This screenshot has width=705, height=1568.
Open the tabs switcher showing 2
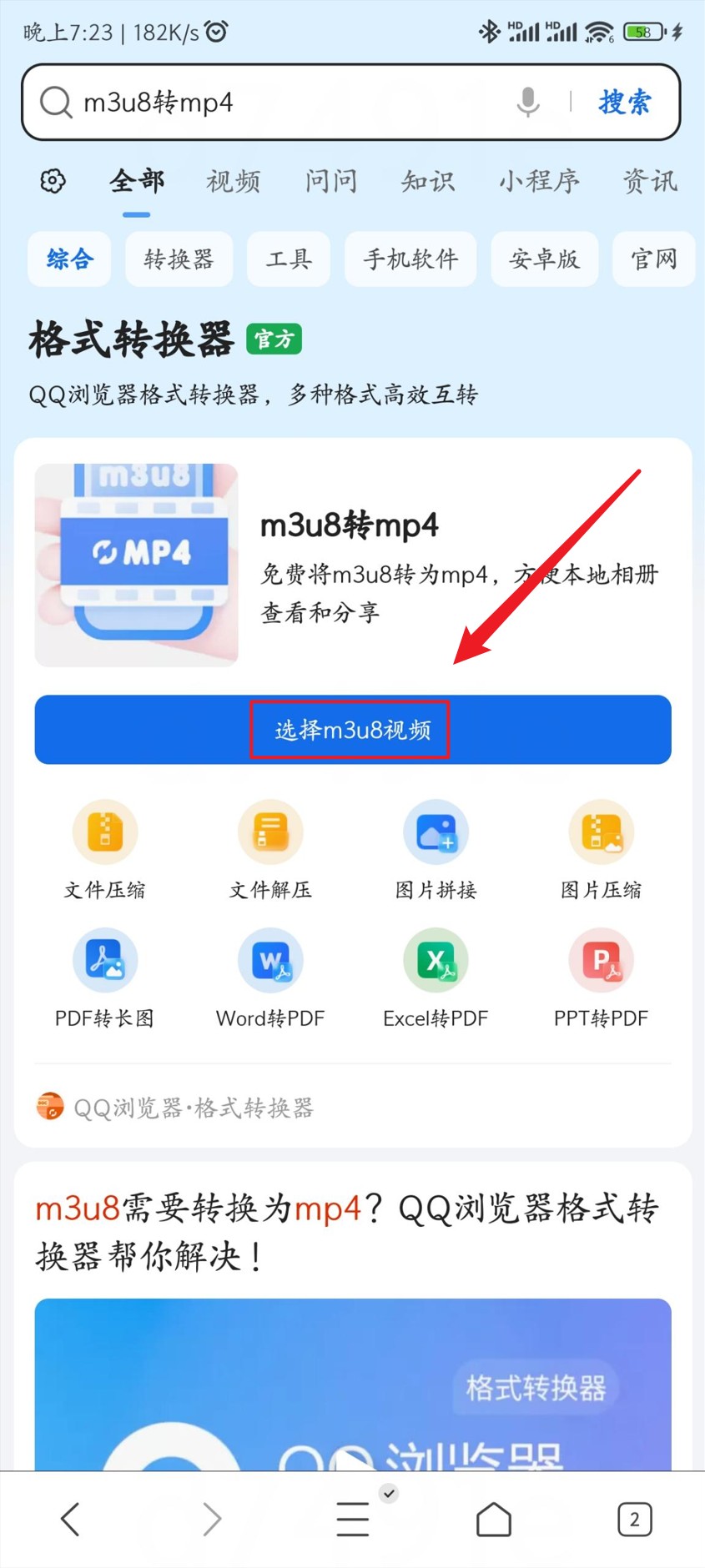point(634,1519)
